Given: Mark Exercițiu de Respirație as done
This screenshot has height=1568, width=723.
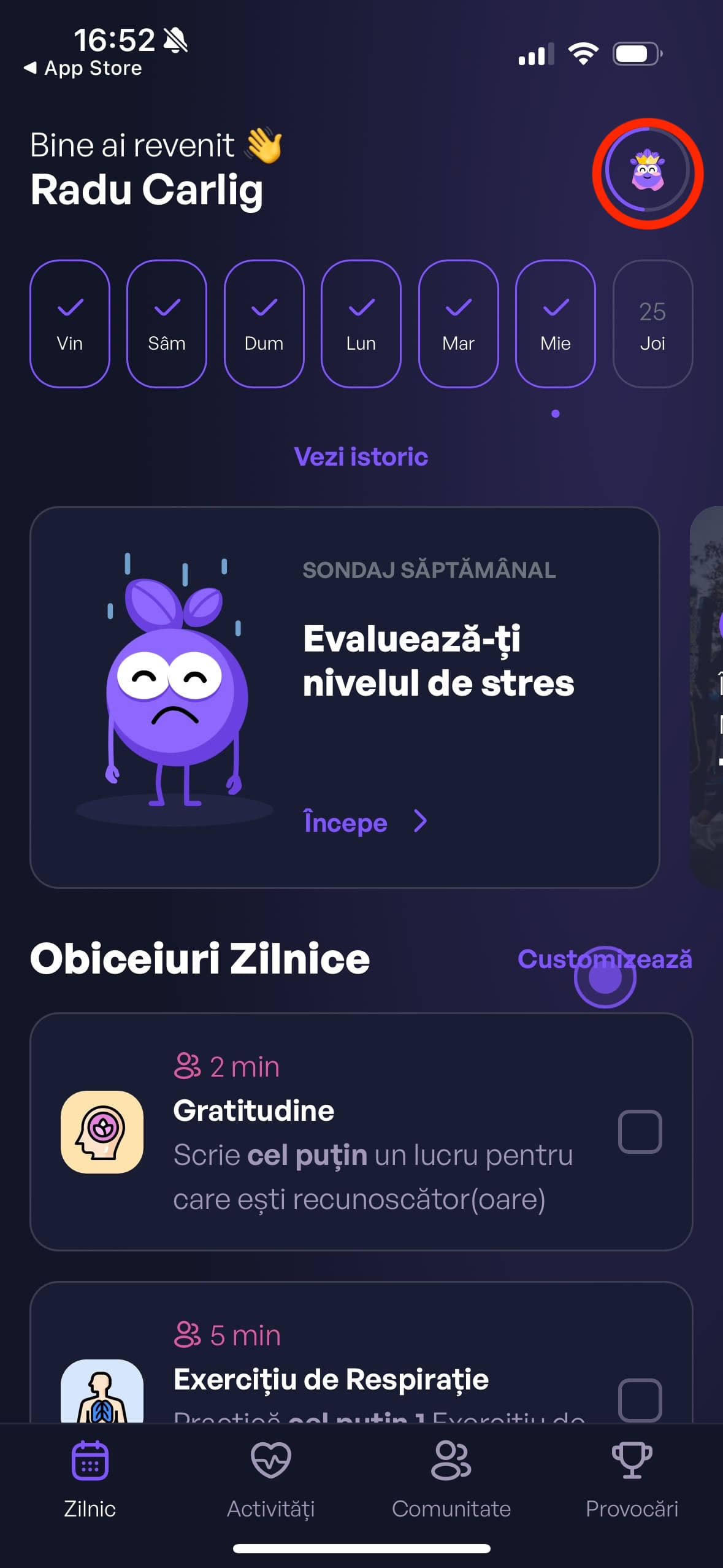Looking at the screenshot, I should click(640, 1400).
